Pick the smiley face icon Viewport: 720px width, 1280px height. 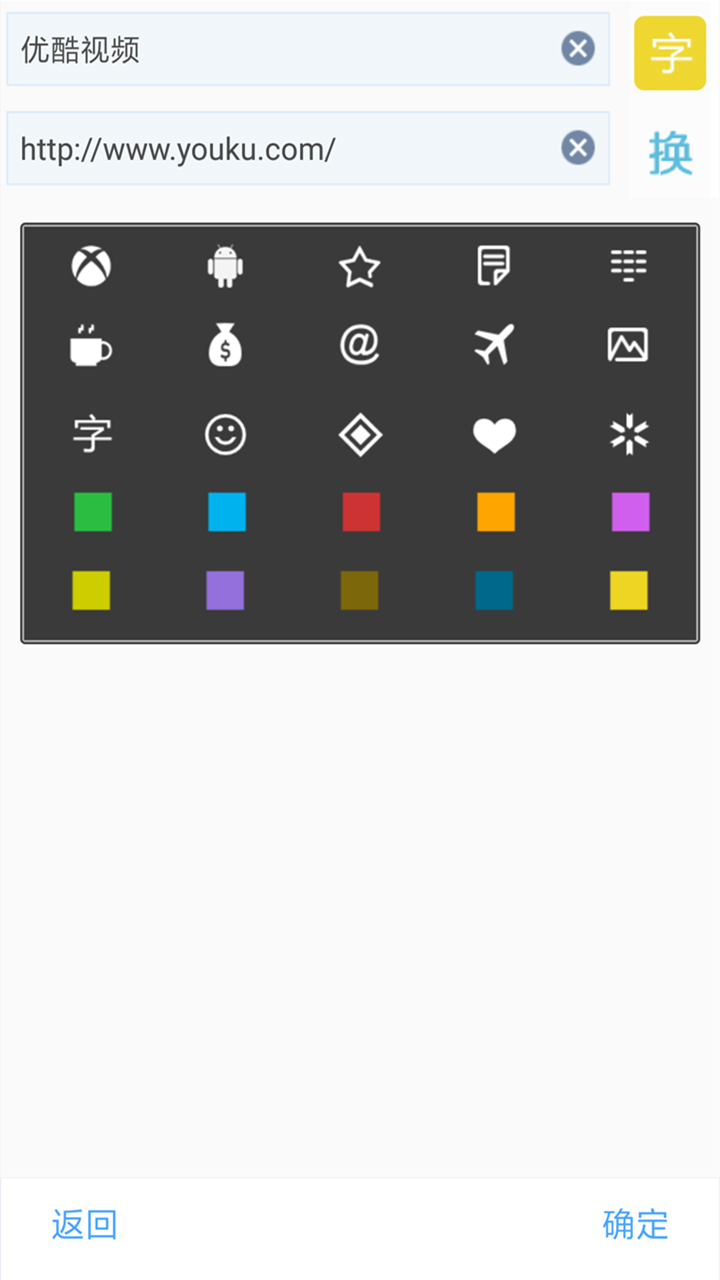pyautogui.click(x=226, y=432)
